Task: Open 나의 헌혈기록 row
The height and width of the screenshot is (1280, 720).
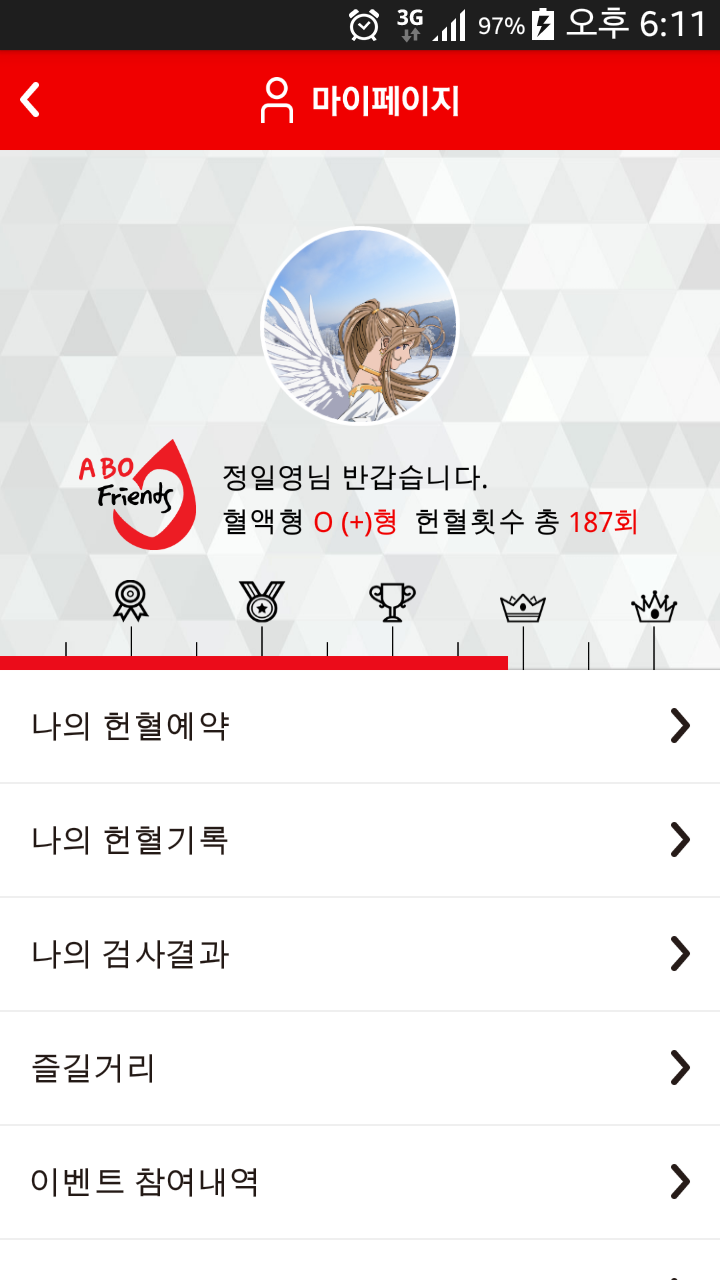Action: [x=360, y=840]
